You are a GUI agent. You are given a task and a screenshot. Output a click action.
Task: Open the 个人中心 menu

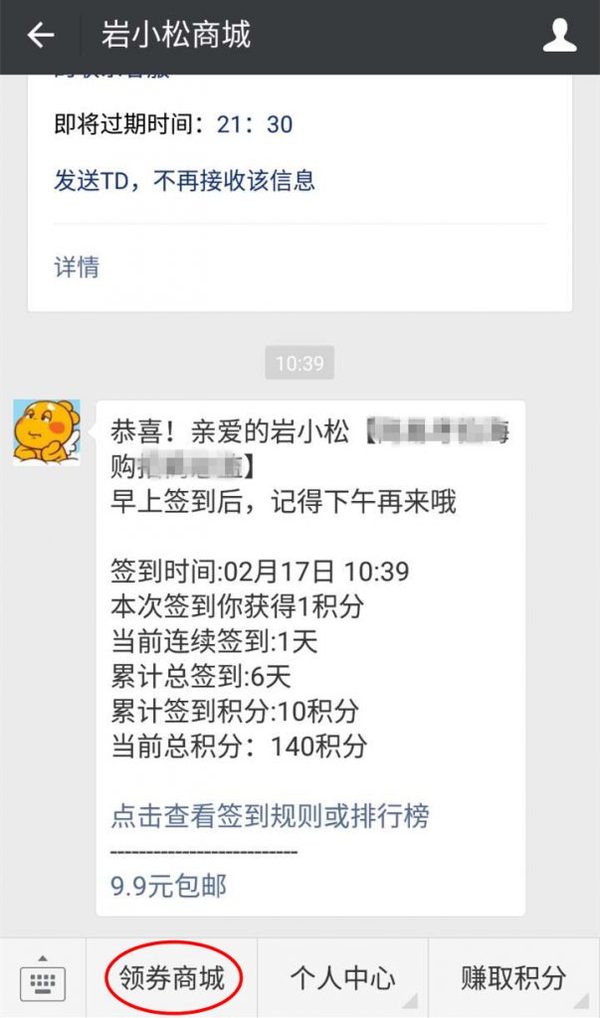tap(342, 977)
